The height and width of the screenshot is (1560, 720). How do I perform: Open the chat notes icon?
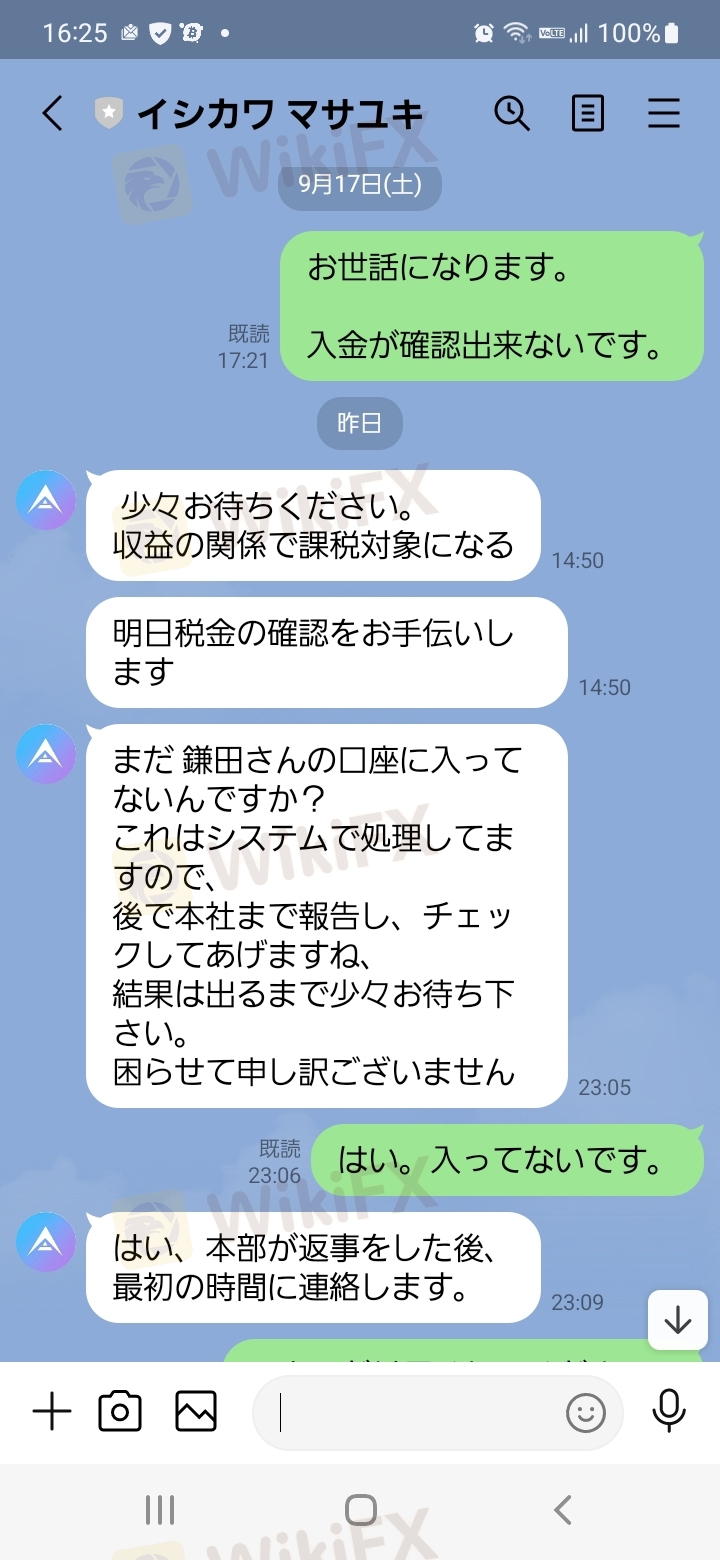588,114
